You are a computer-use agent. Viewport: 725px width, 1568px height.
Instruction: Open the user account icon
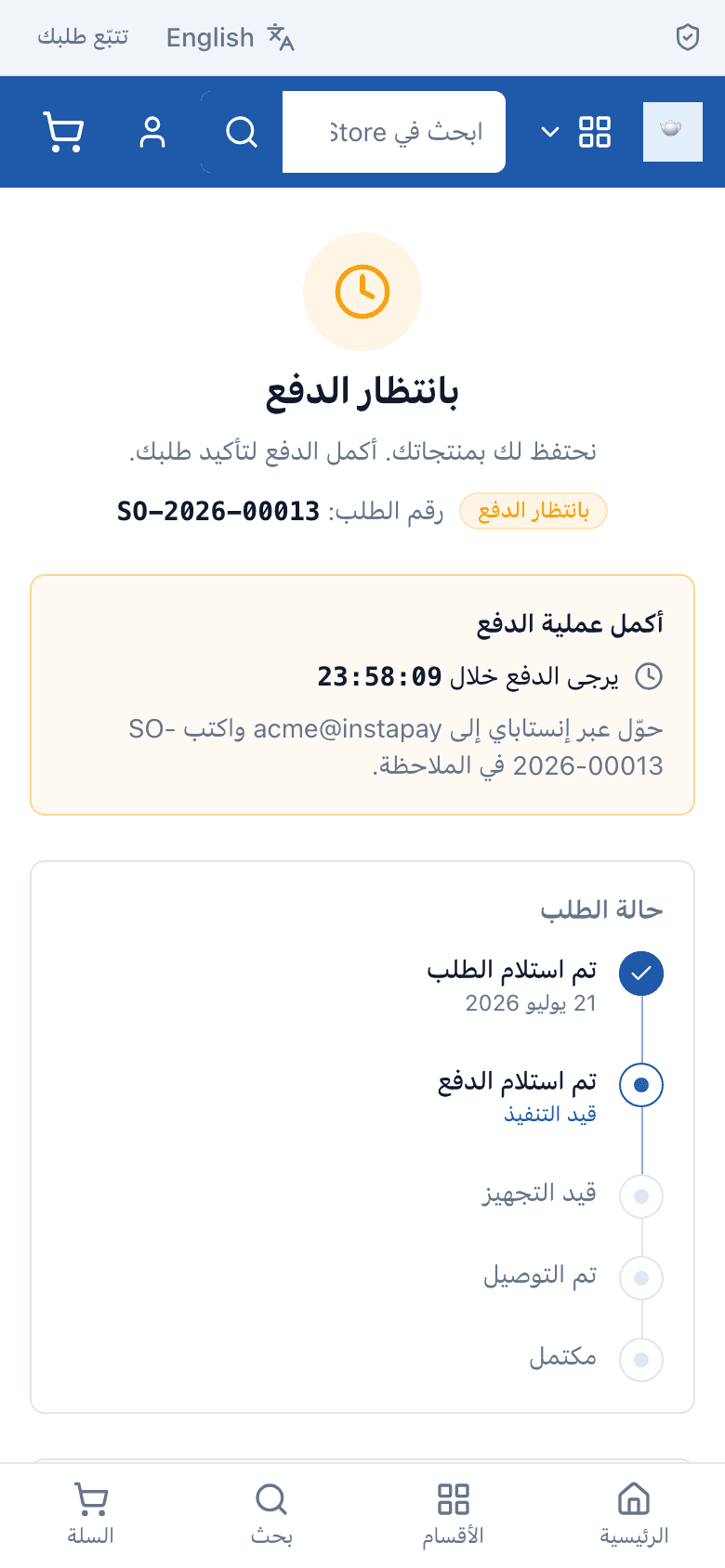click(152, 132)
